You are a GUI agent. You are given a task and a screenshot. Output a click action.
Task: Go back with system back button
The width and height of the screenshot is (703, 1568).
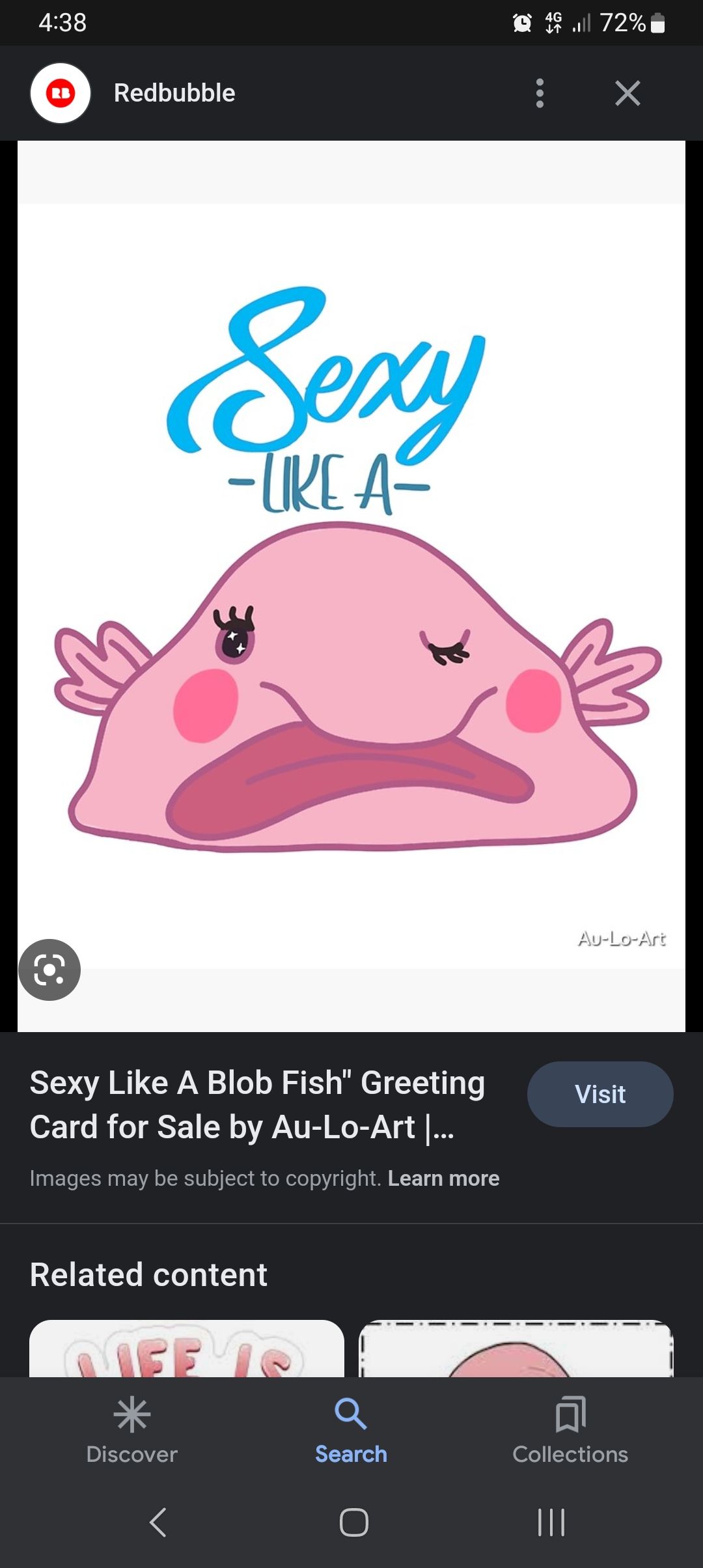pyautogui.click(x=158, y=1522)
